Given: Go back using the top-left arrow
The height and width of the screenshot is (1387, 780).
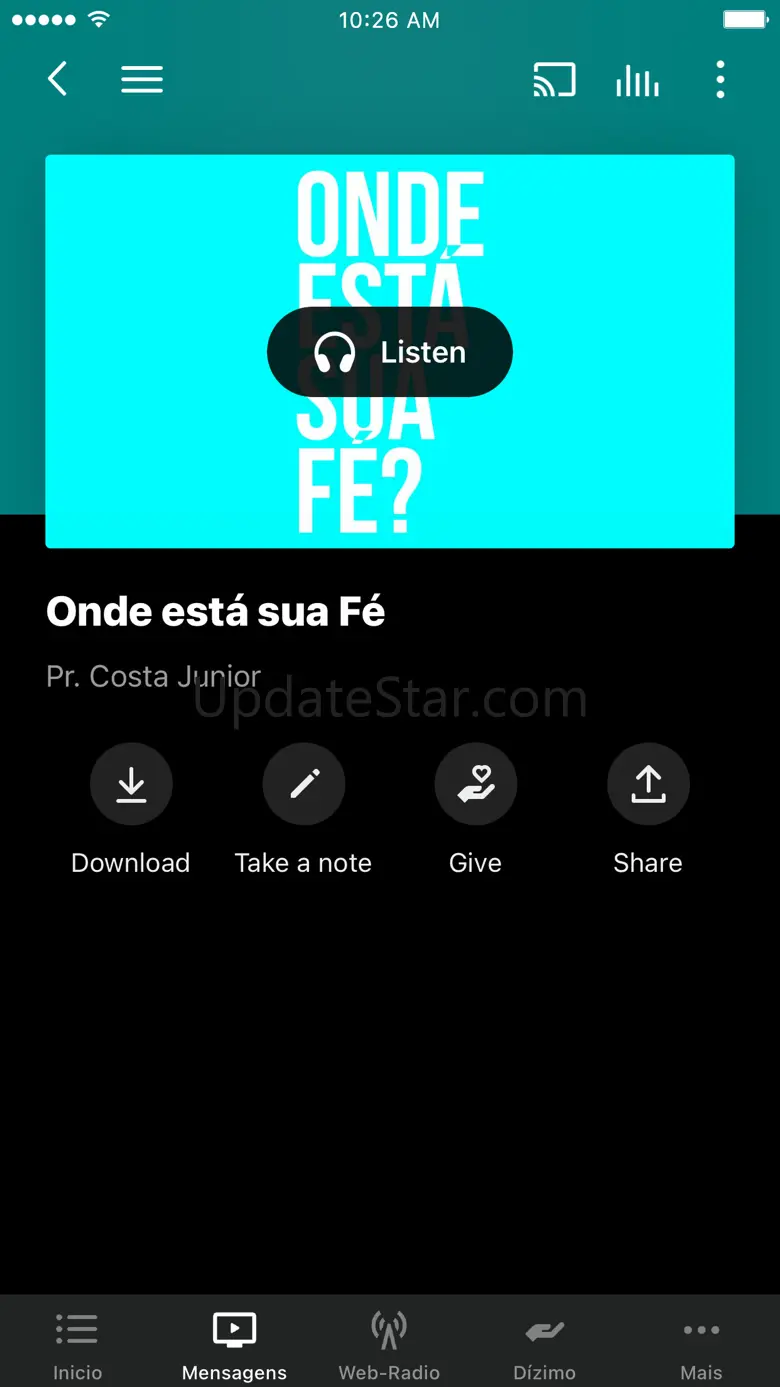Looking at the screenshot, I should click(58, 79).
